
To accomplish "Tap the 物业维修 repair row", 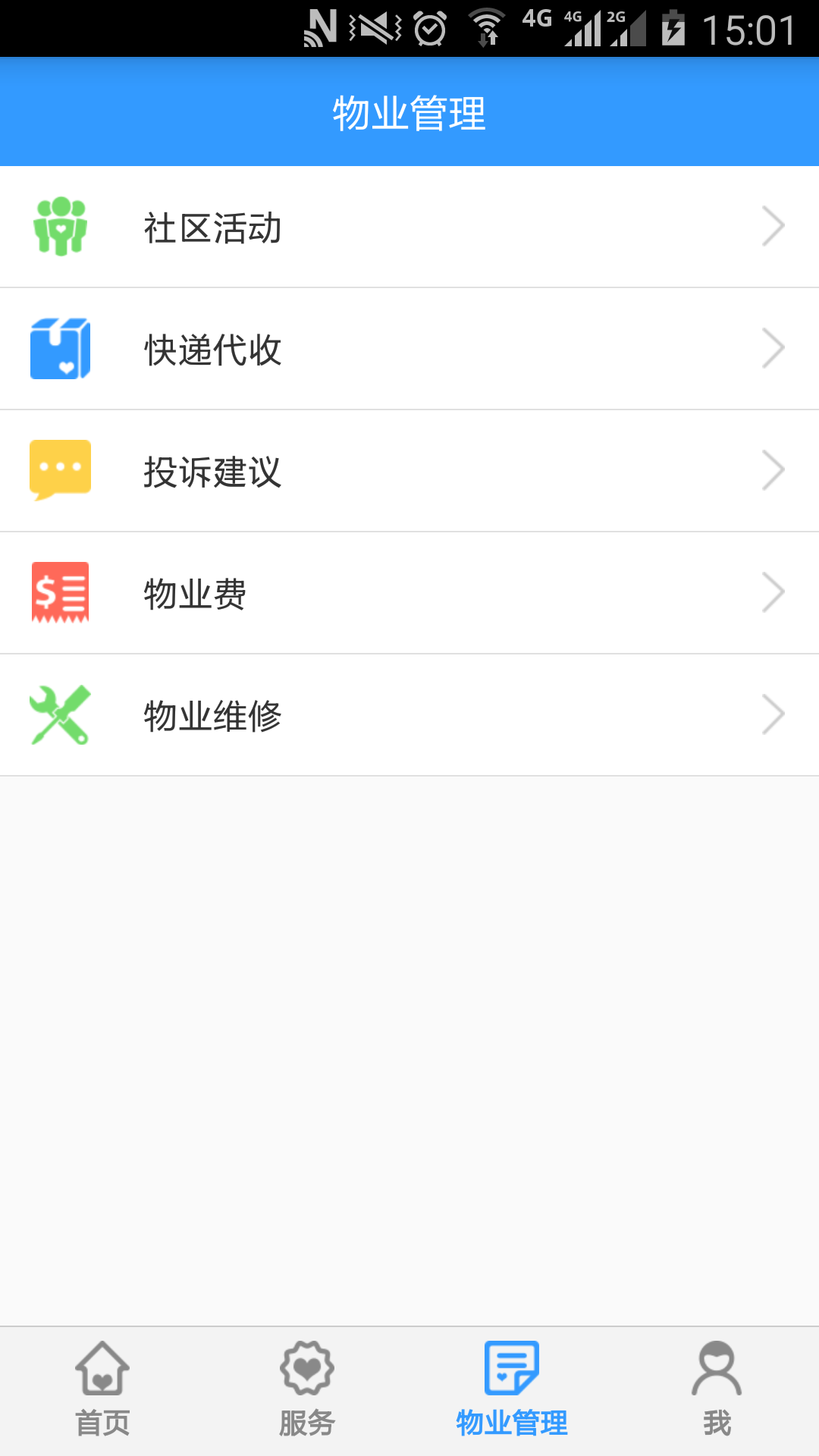I will [x=409, y=715].
